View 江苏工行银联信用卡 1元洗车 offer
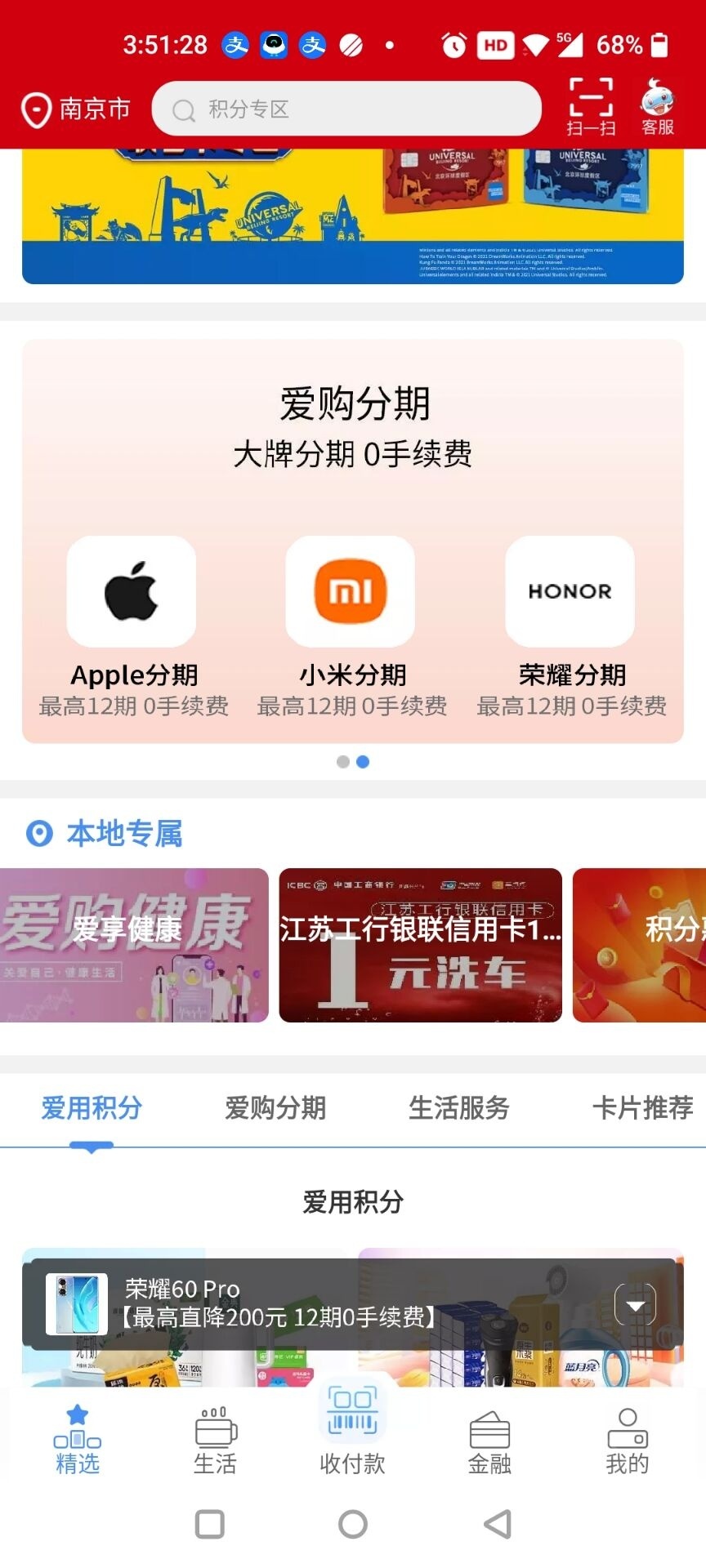The width and height of the screenshot is (706, 1568). 420,945
